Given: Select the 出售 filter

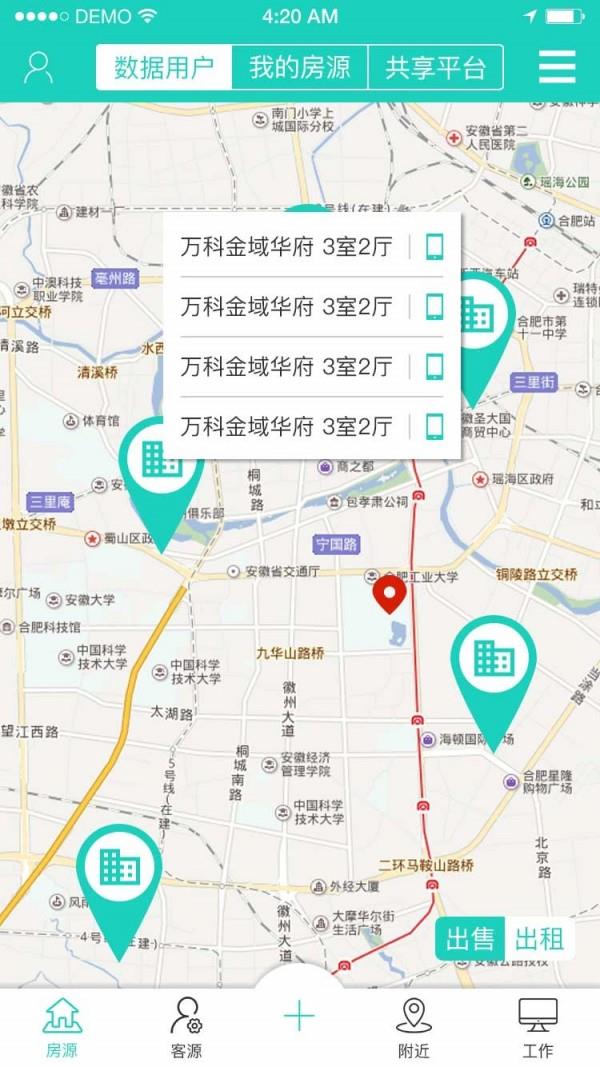Looking at the screenshot, I should pos(470,939).
